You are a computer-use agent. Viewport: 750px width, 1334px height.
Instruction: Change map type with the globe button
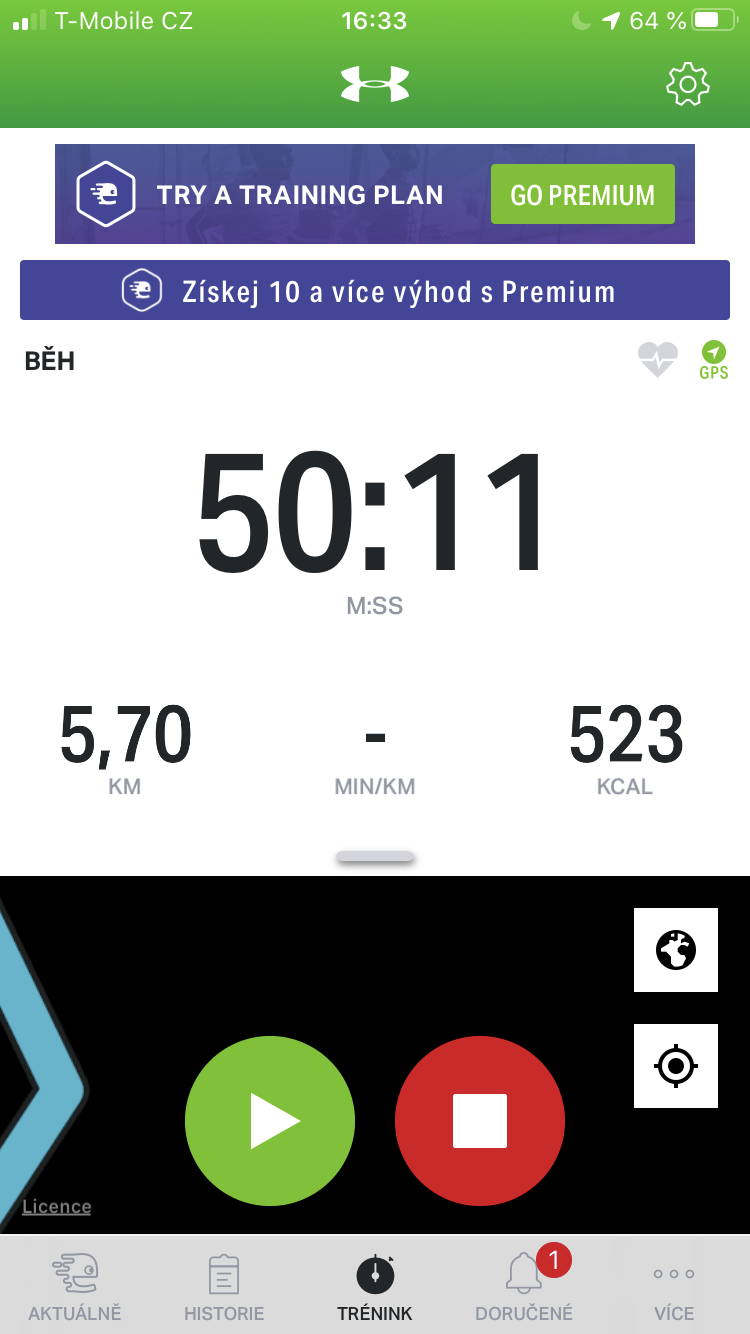pos(676,950)
